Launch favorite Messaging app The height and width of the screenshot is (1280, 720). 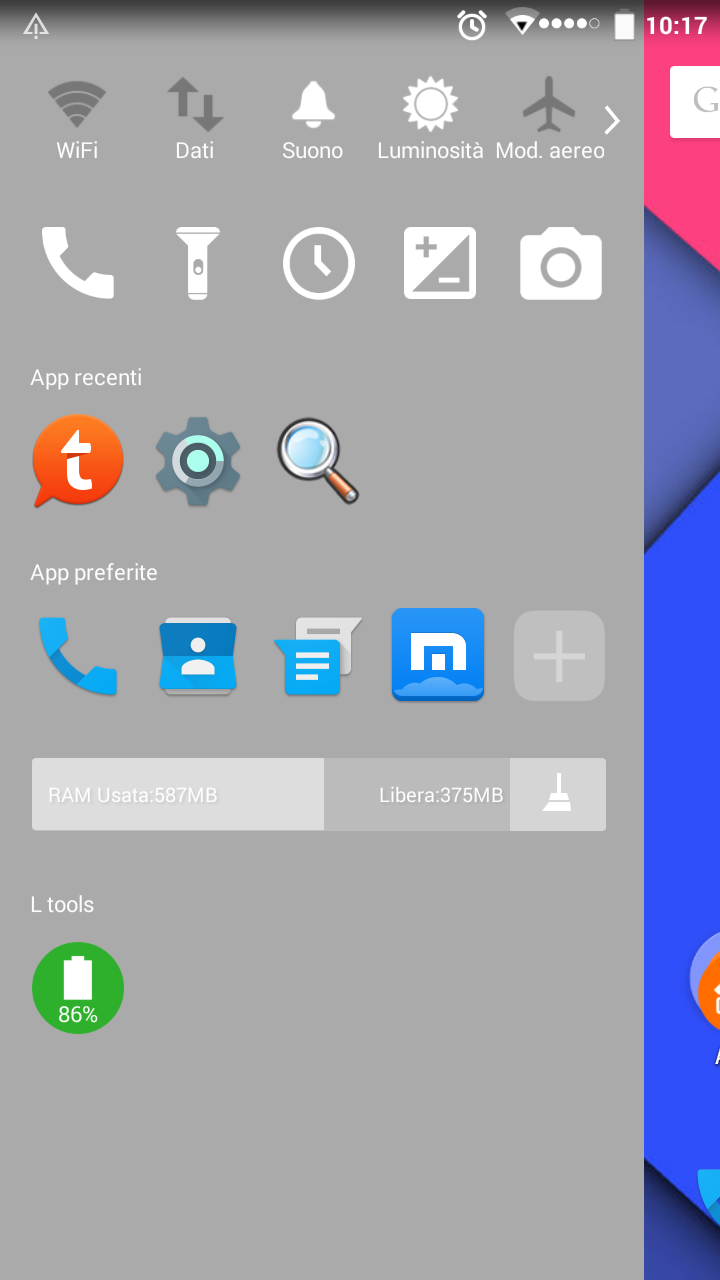(x=318, y=655)
